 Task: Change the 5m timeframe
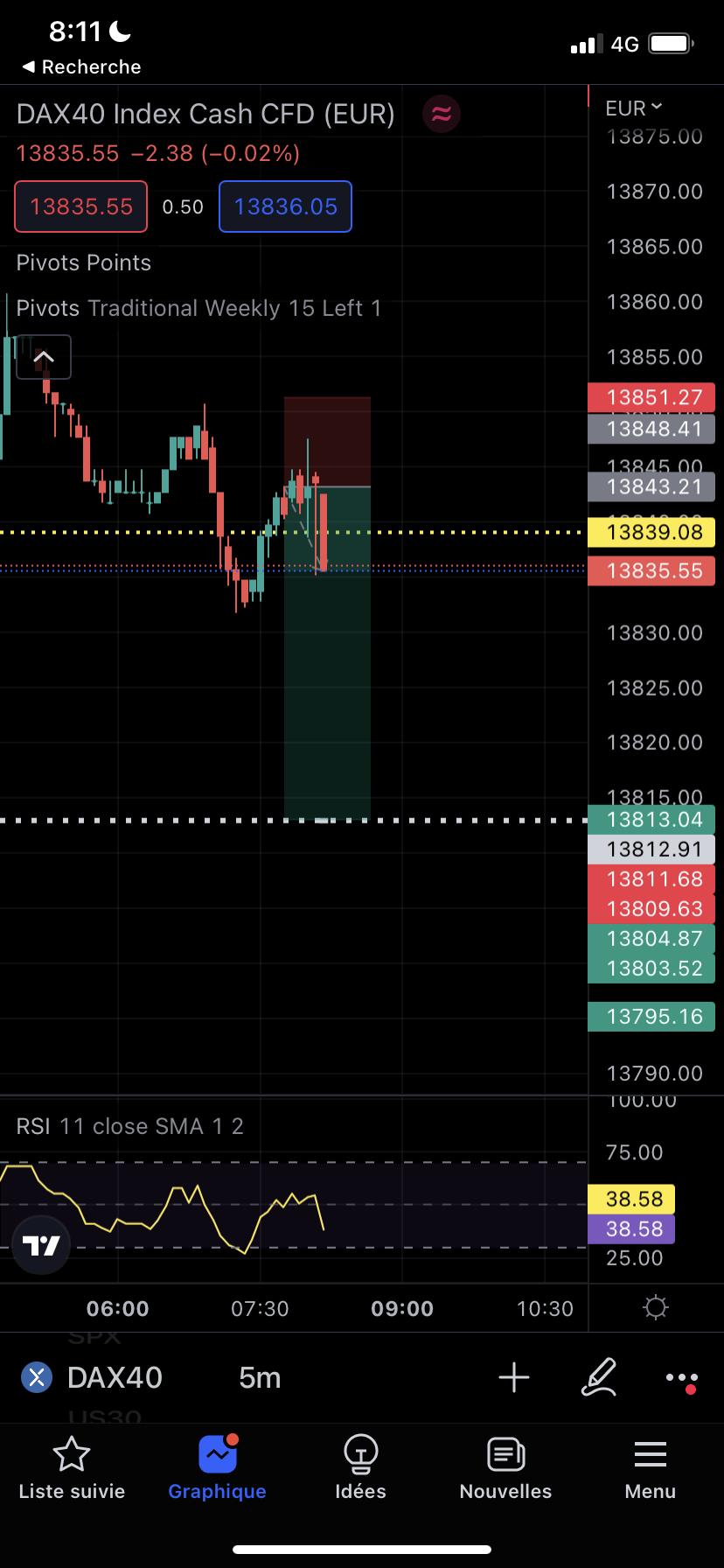click(x=260, y=1378)
